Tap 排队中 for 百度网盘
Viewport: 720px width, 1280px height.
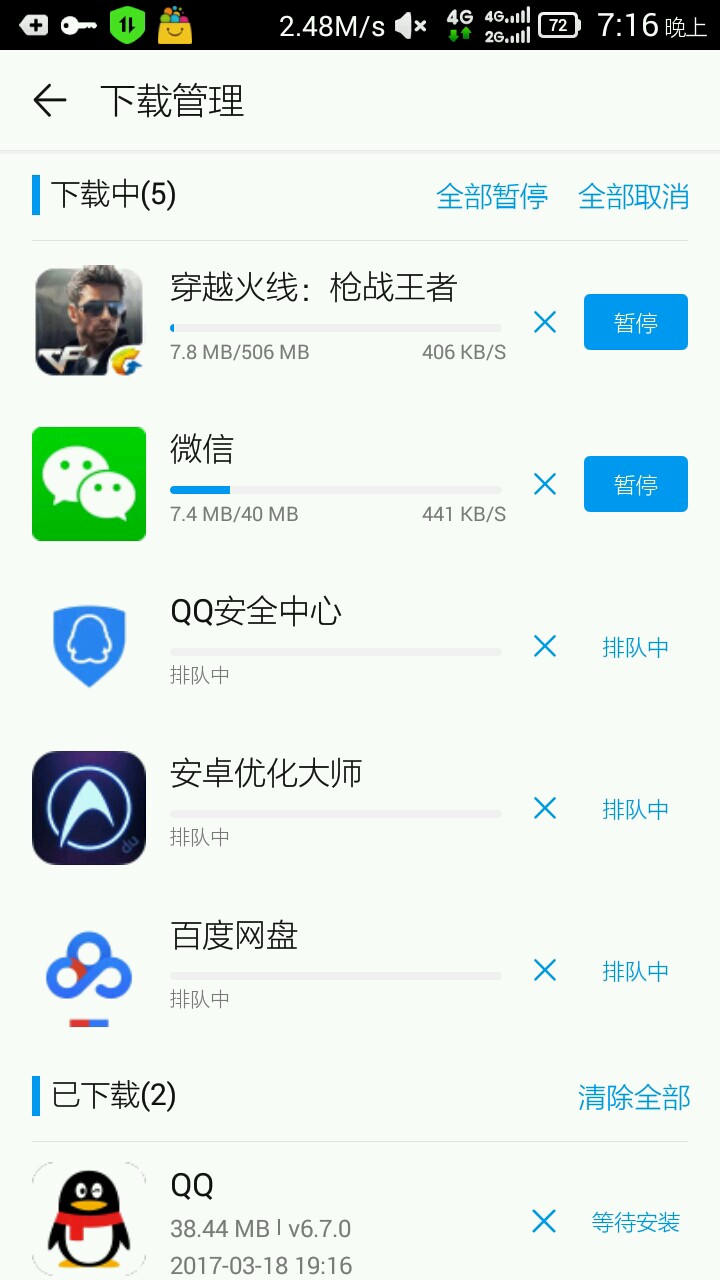[x=635, y=971]
